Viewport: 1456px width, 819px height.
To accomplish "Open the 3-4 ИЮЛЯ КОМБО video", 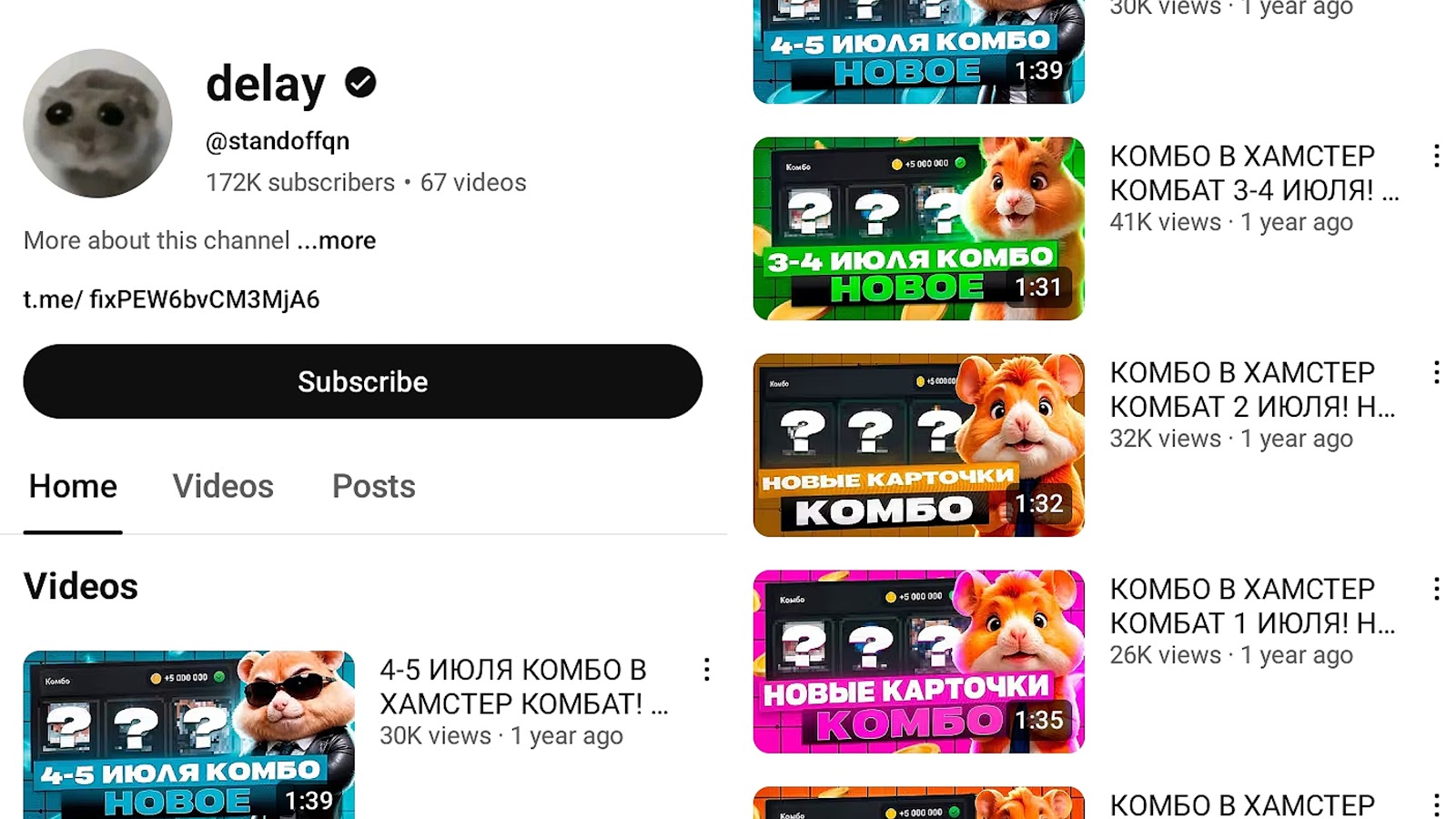I will click(919, 228).
